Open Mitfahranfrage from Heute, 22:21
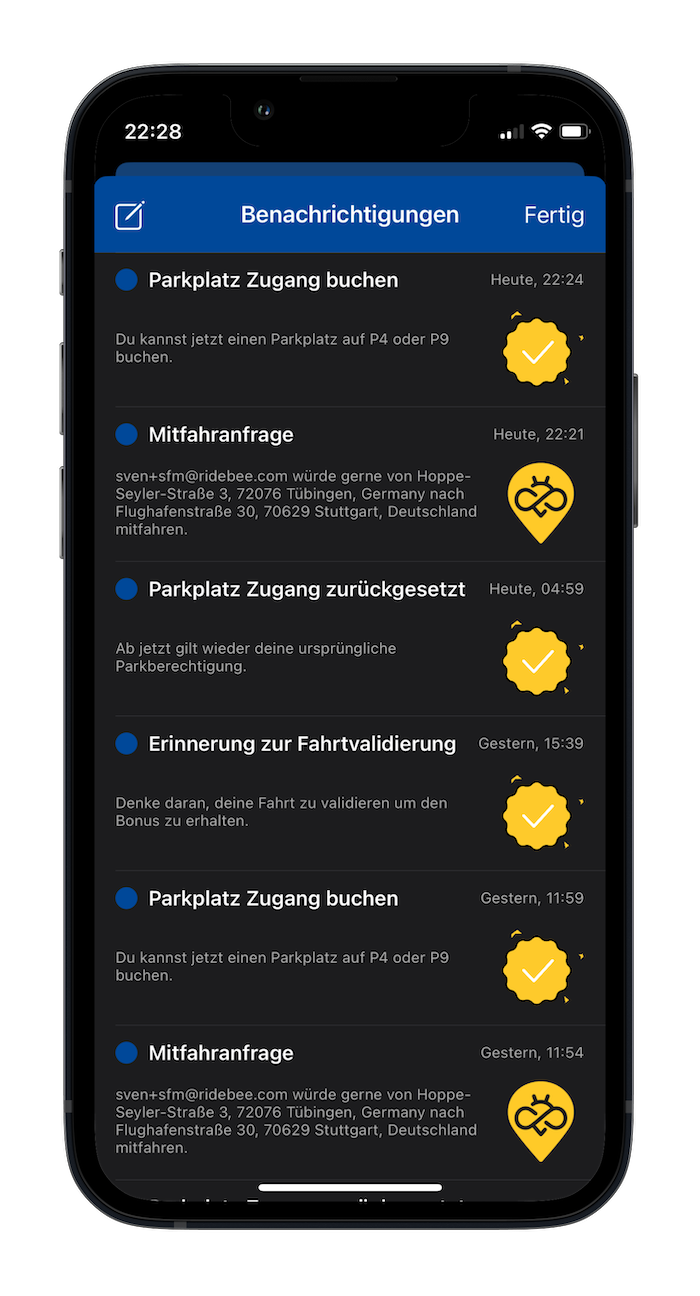 221,435
